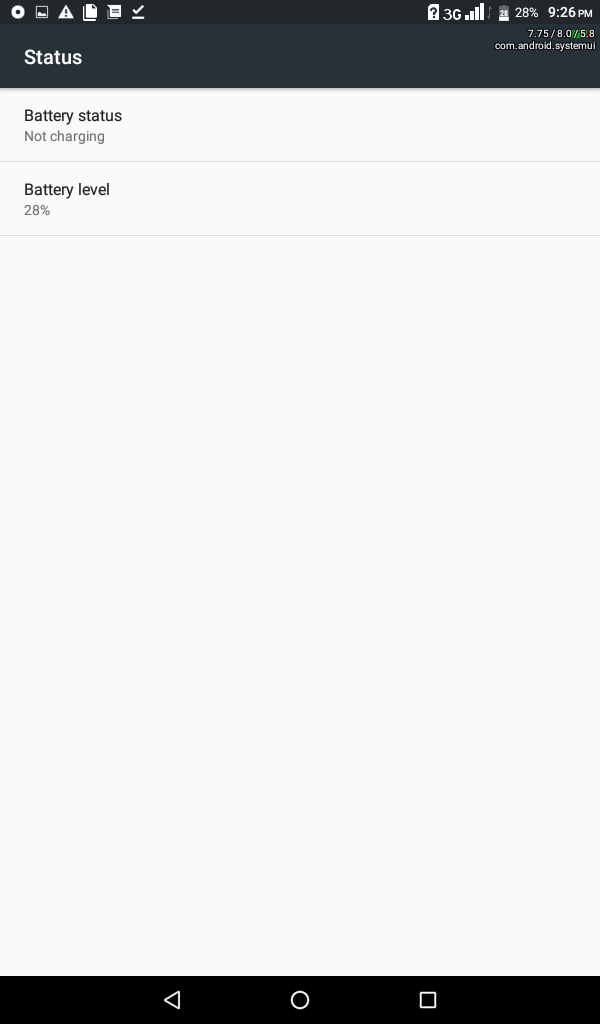This screenshot has height=1024, width=600.
Task: Return to the home screen
Action: pos(300,999)
